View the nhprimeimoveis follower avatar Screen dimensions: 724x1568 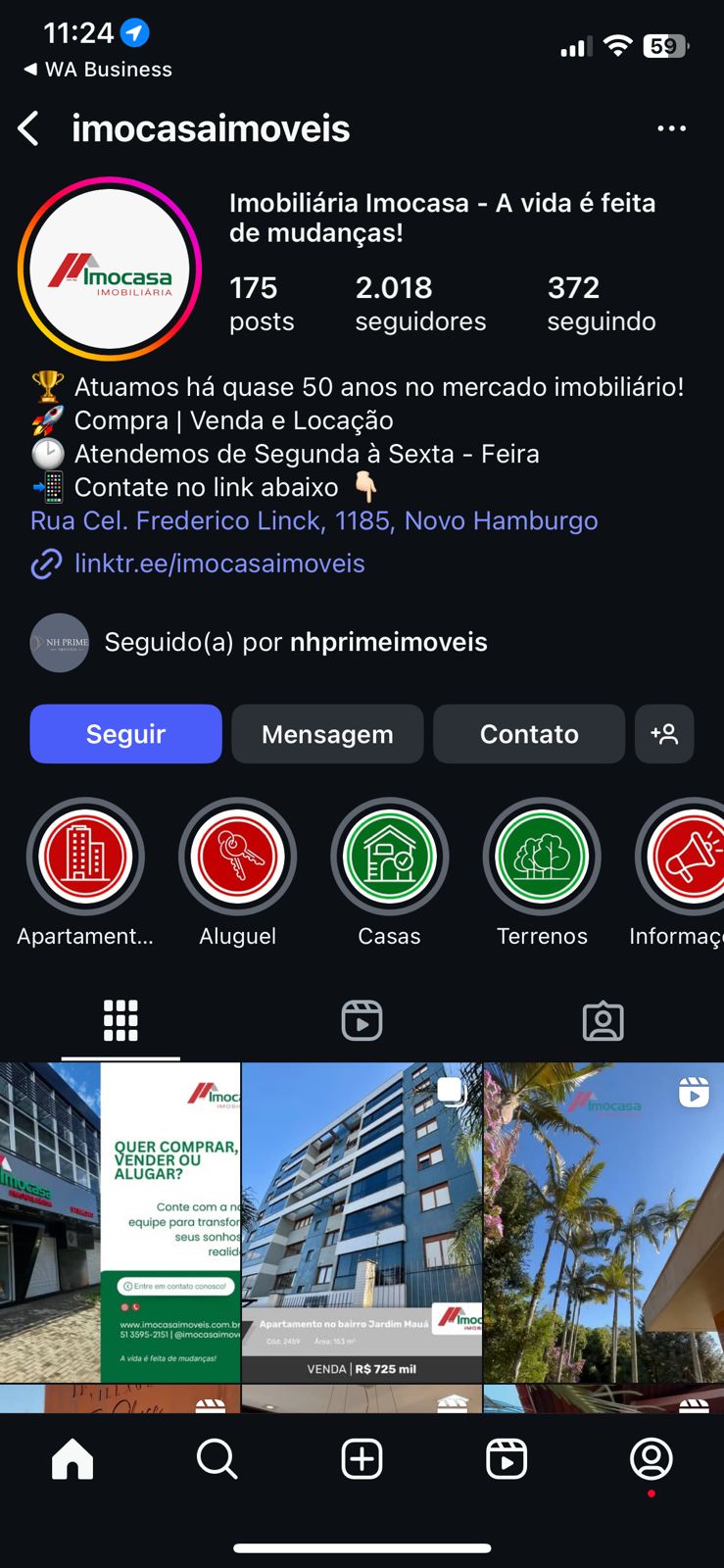point(59,642)
